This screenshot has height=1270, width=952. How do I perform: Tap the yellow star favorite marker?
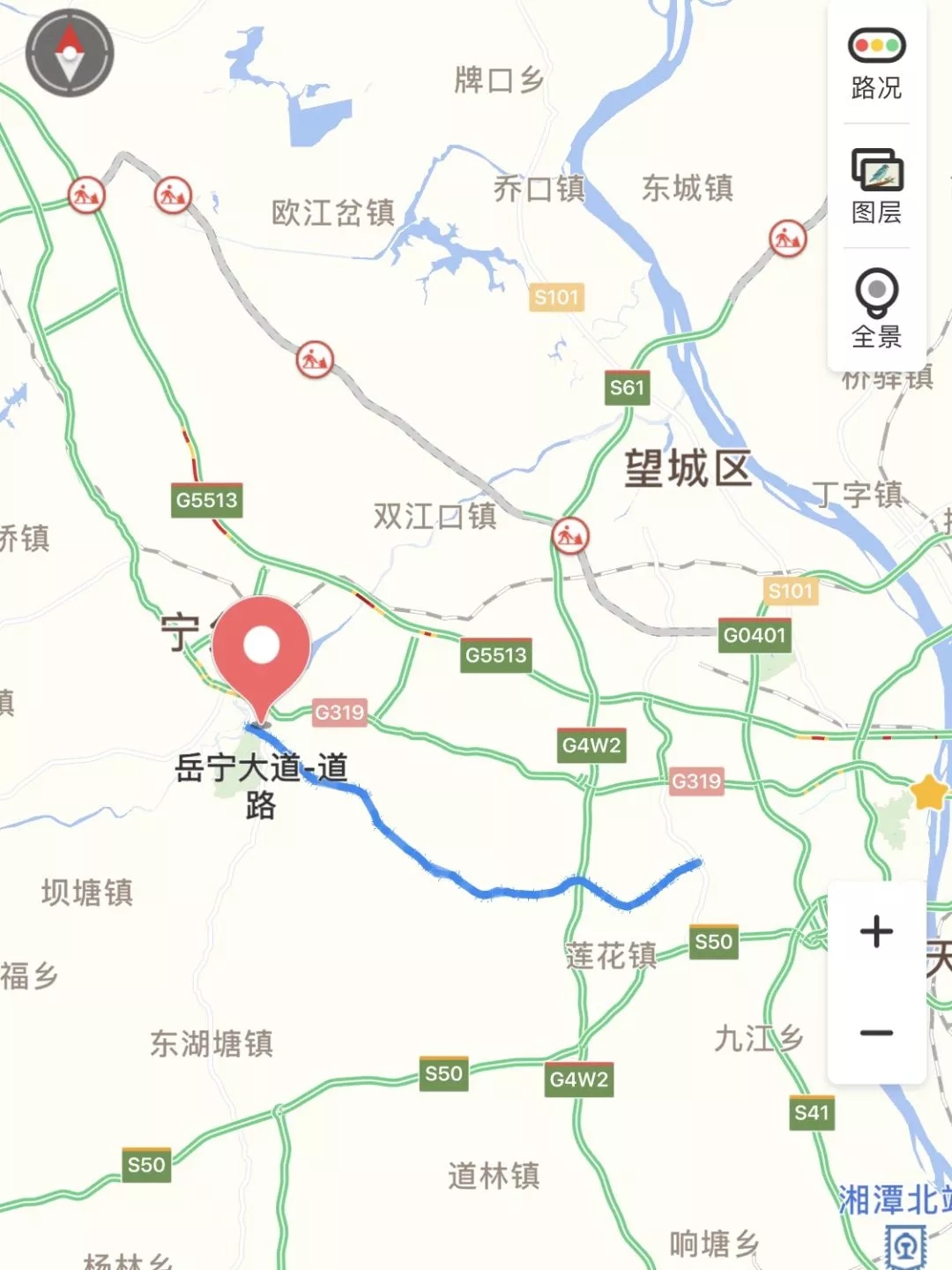click(928, 792)
